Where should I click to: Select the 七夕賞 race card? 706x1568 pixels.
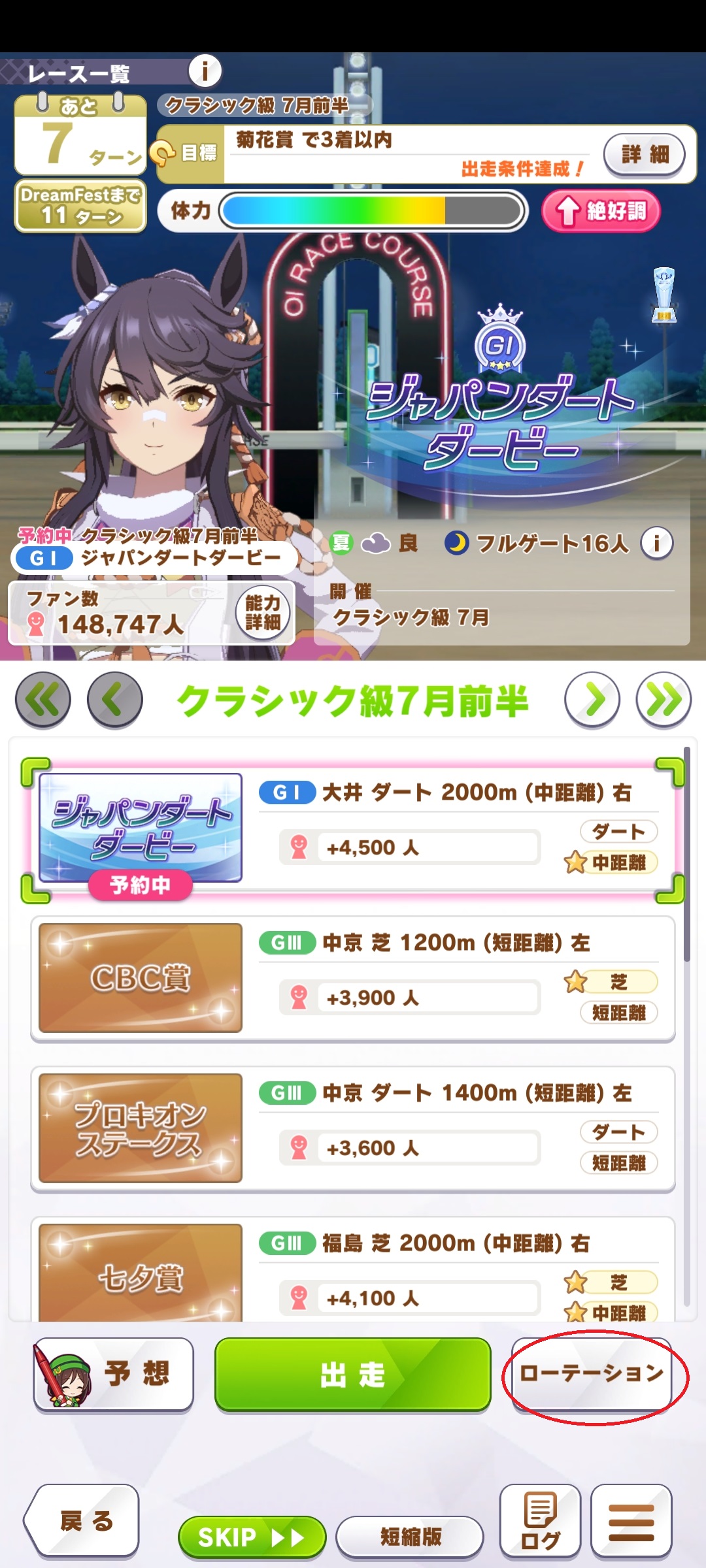[353, 1269]
